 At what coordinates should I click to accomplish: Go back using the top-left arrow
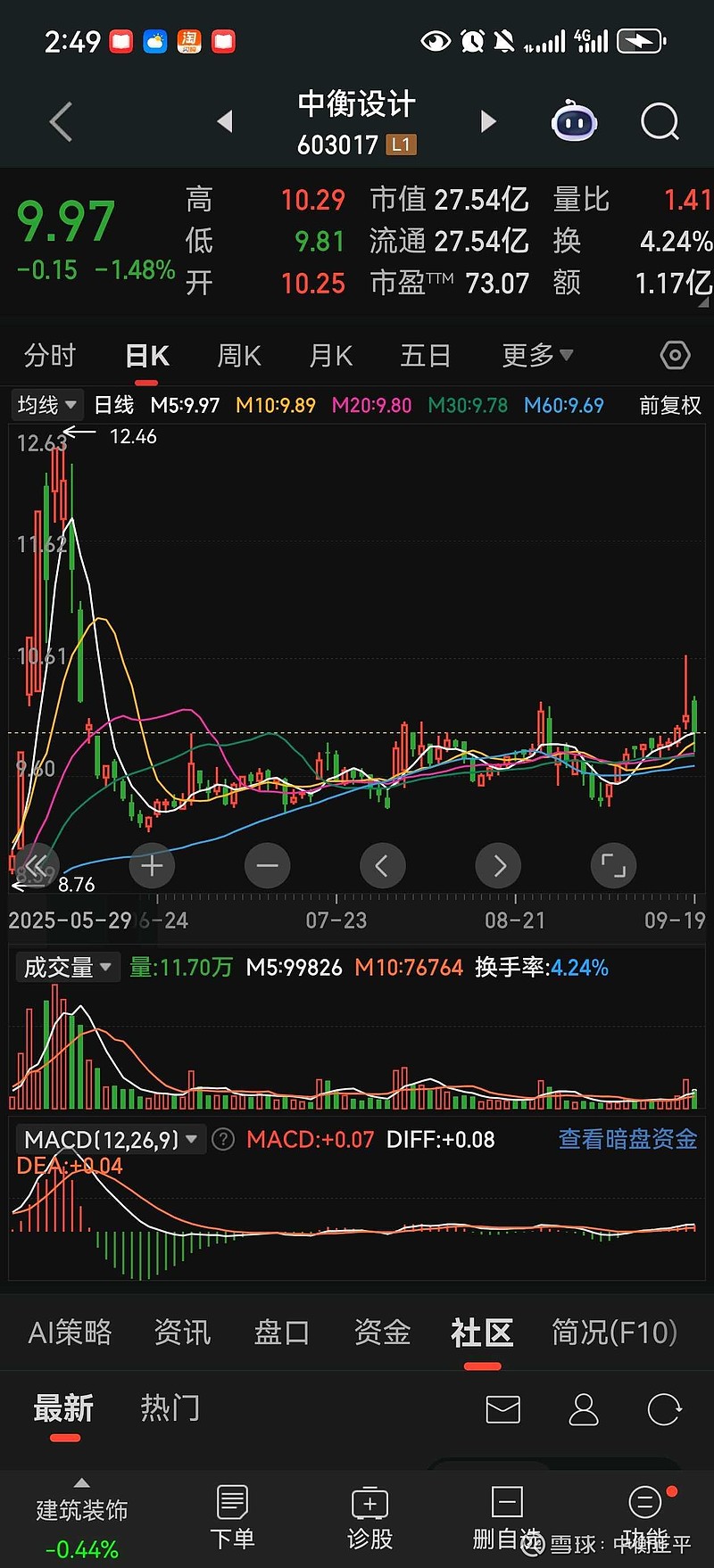tap(61, 122)
